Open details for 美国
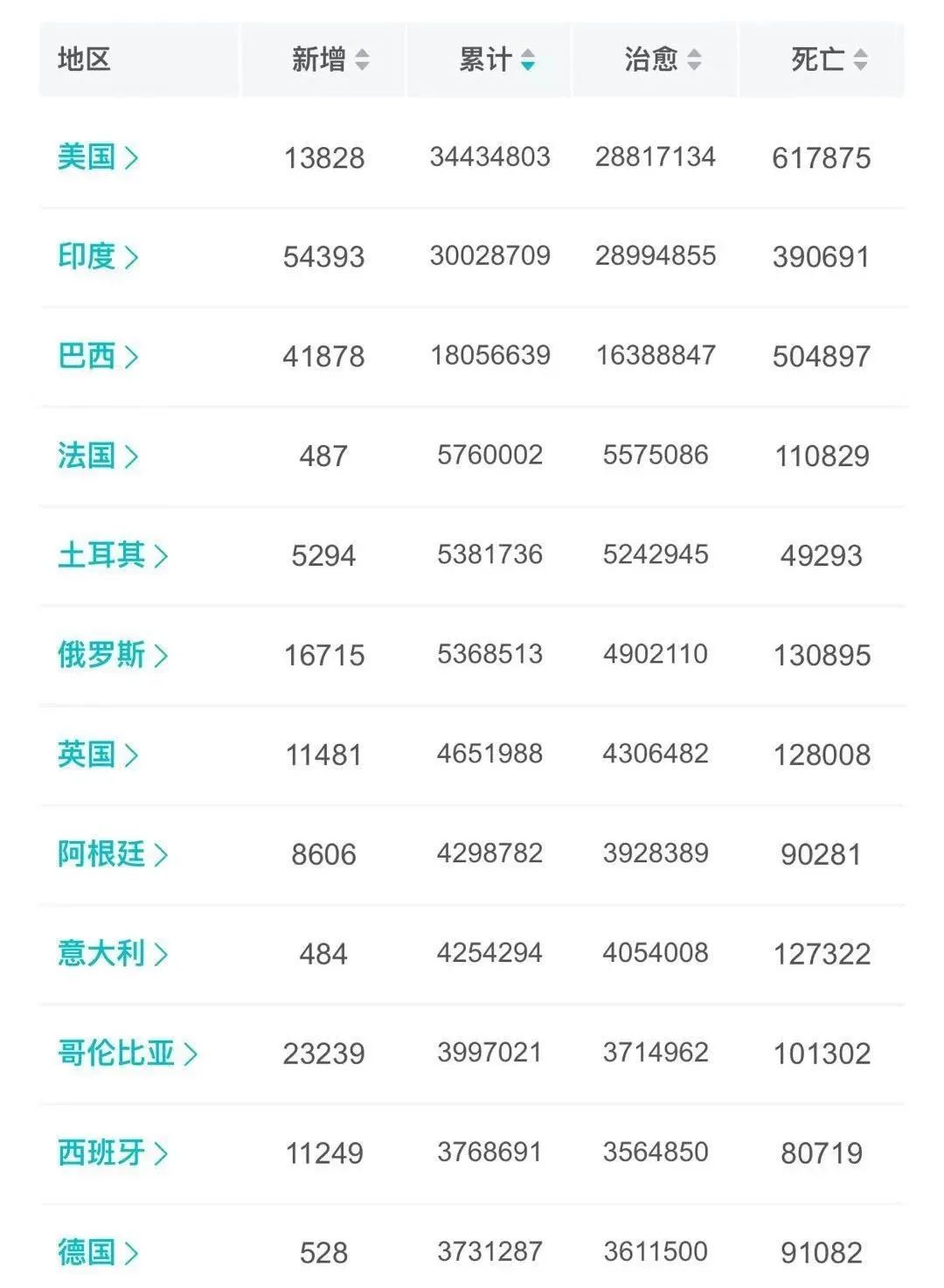This screenshot has width=944, height=1288. 97,157
